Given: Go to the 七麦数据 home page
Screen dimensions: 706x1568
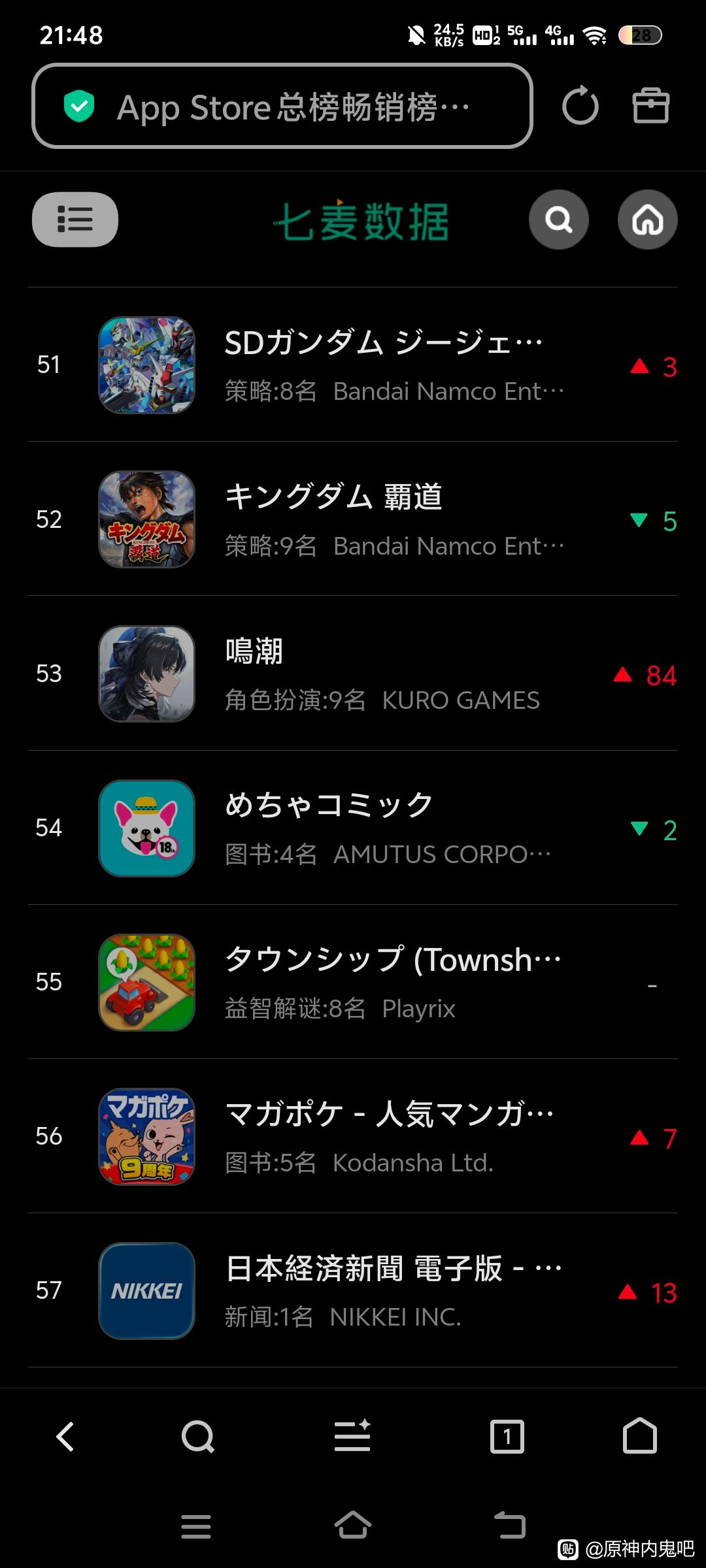Looking at the screenshot, I should click(647, 220).
